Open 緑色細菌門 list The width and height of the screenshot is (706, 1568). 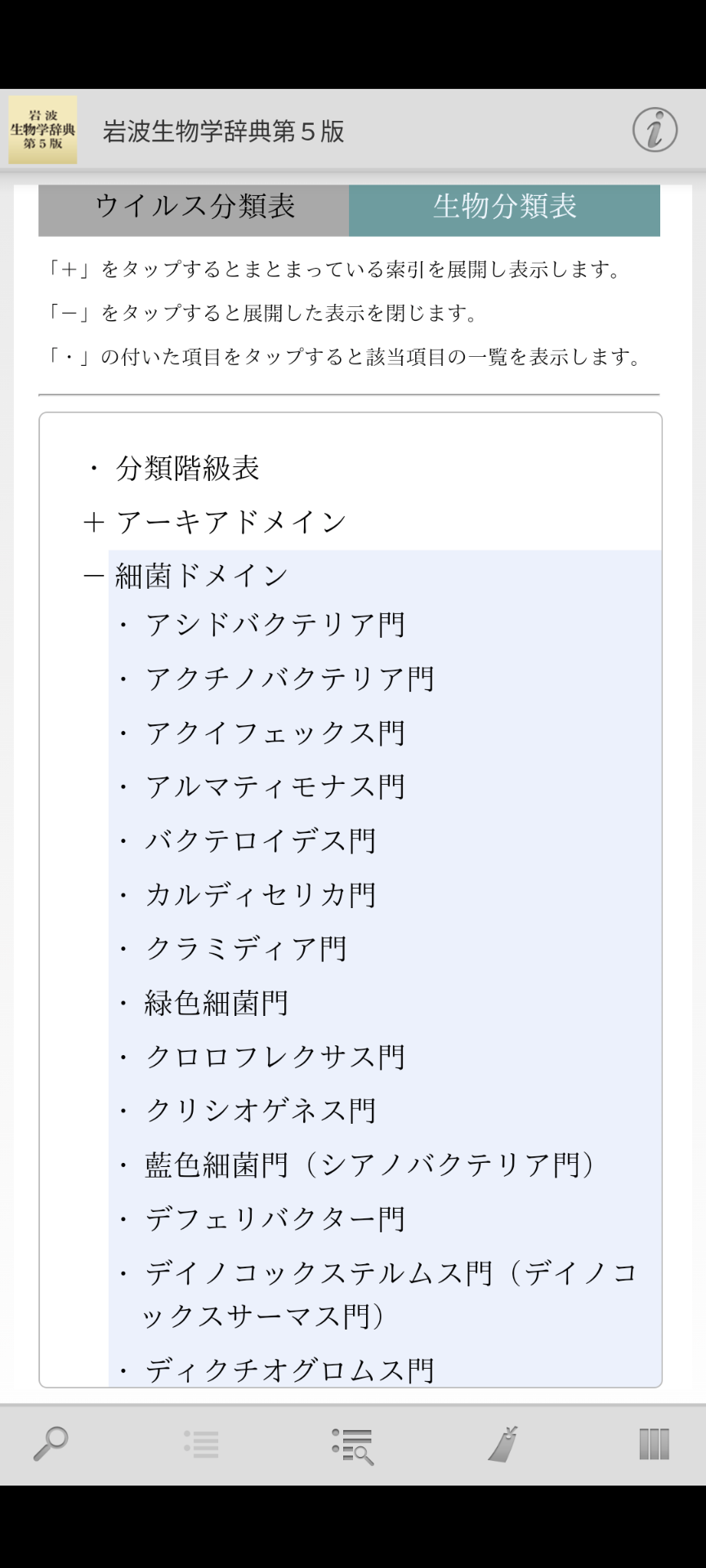(x=216, y=1003)
